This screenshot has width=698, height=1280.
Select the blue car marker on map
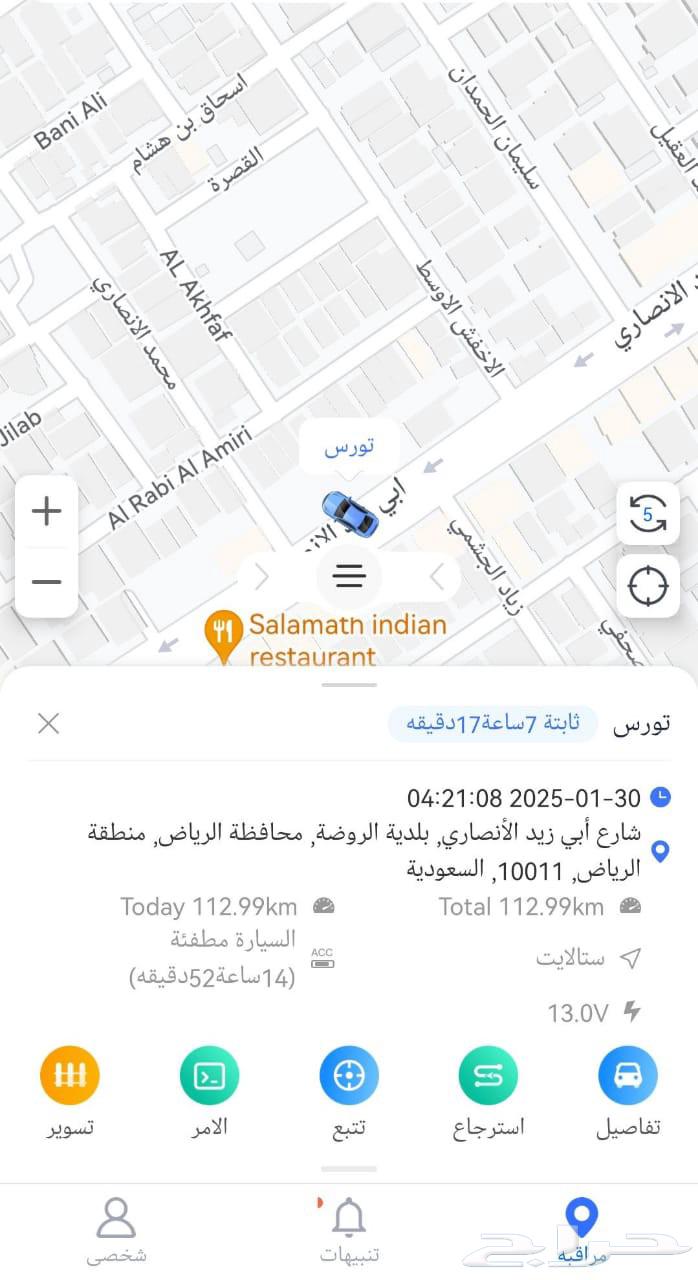350,512
